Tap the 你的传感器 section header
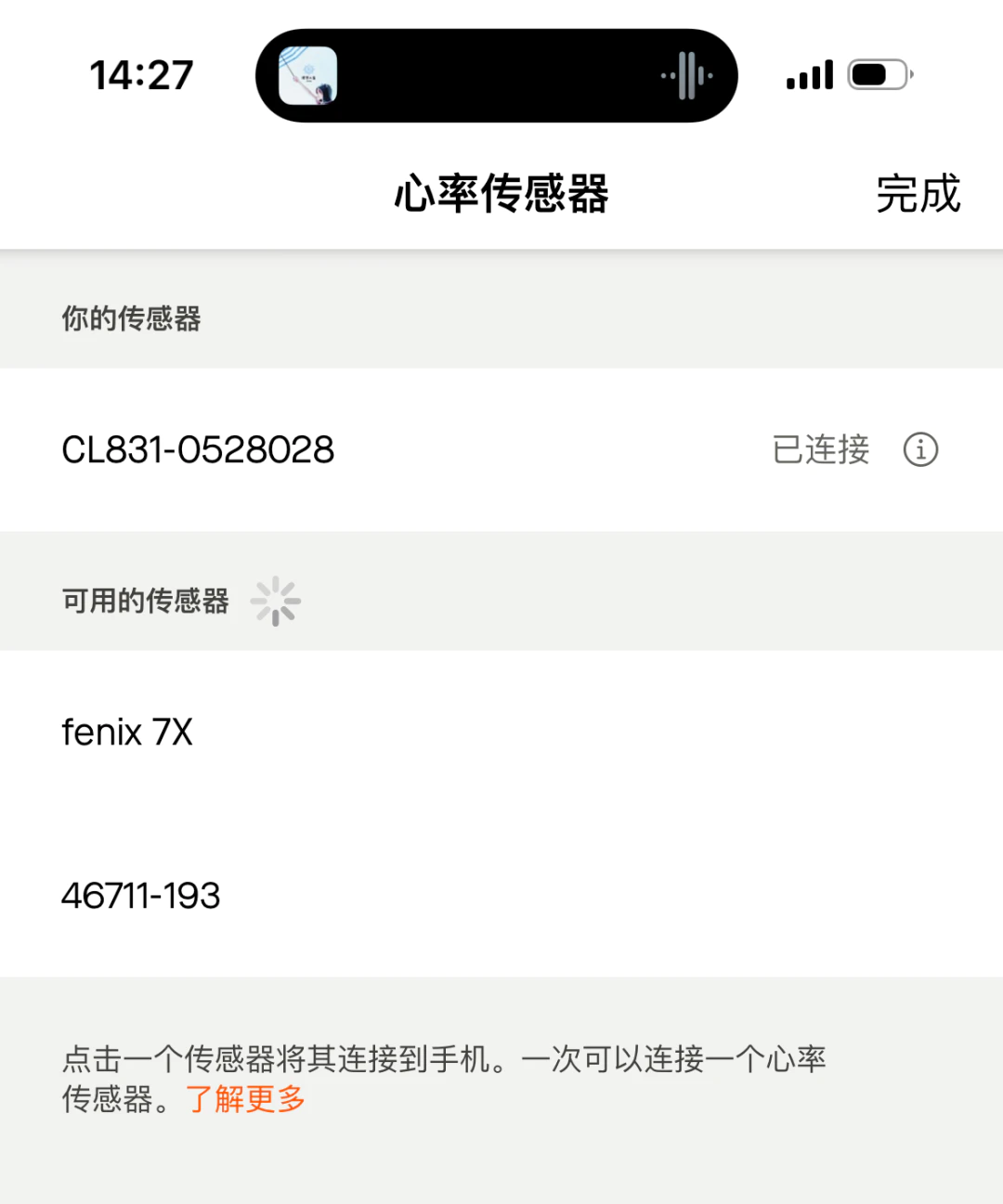 [x=132, y=319]
